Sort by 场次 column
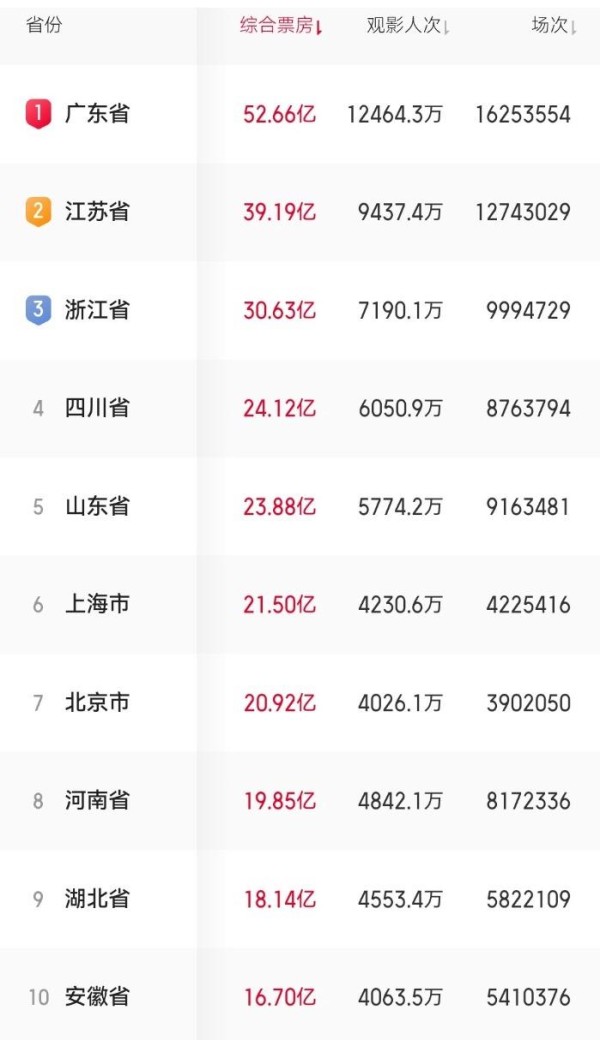 tap(554, 26)
